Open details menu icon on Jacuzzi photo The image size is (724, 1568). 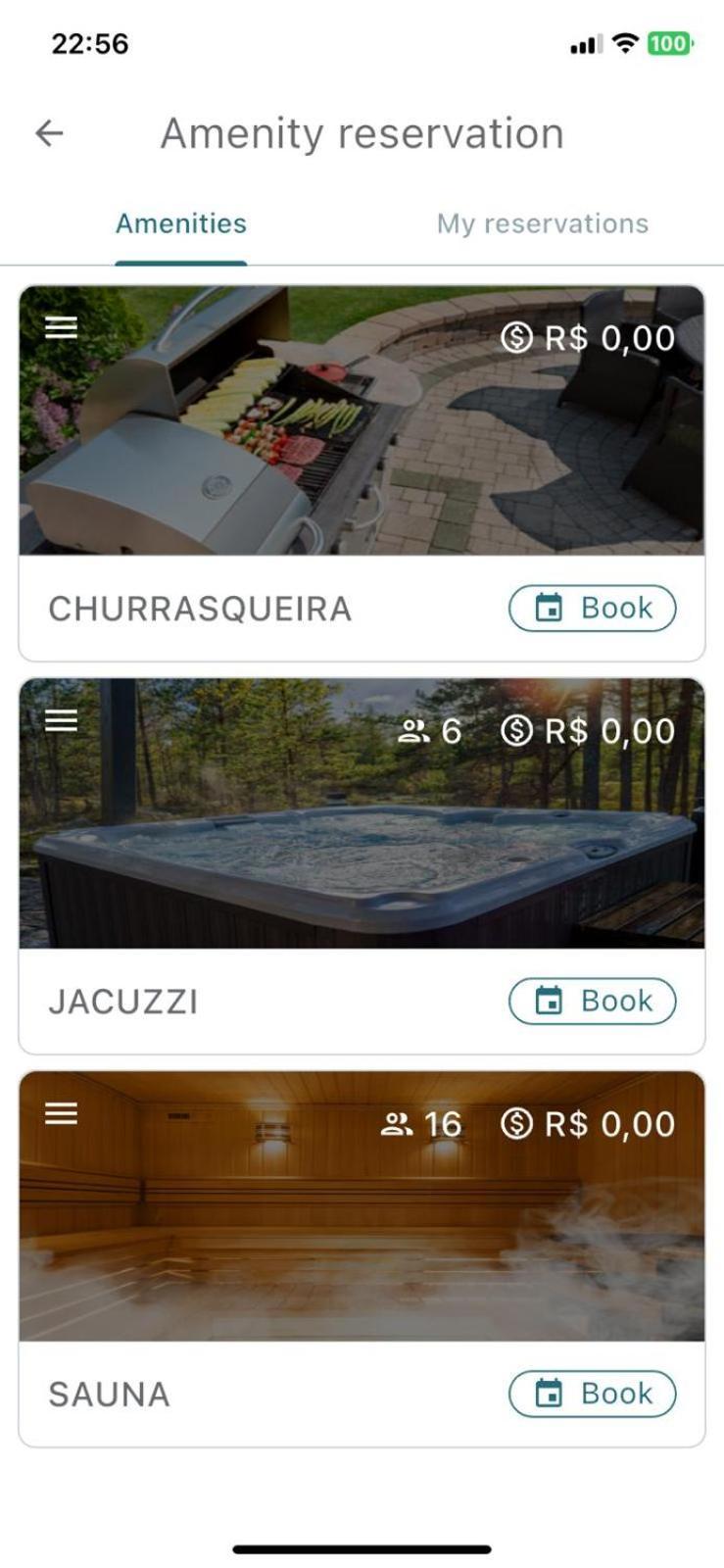[61, 721]
